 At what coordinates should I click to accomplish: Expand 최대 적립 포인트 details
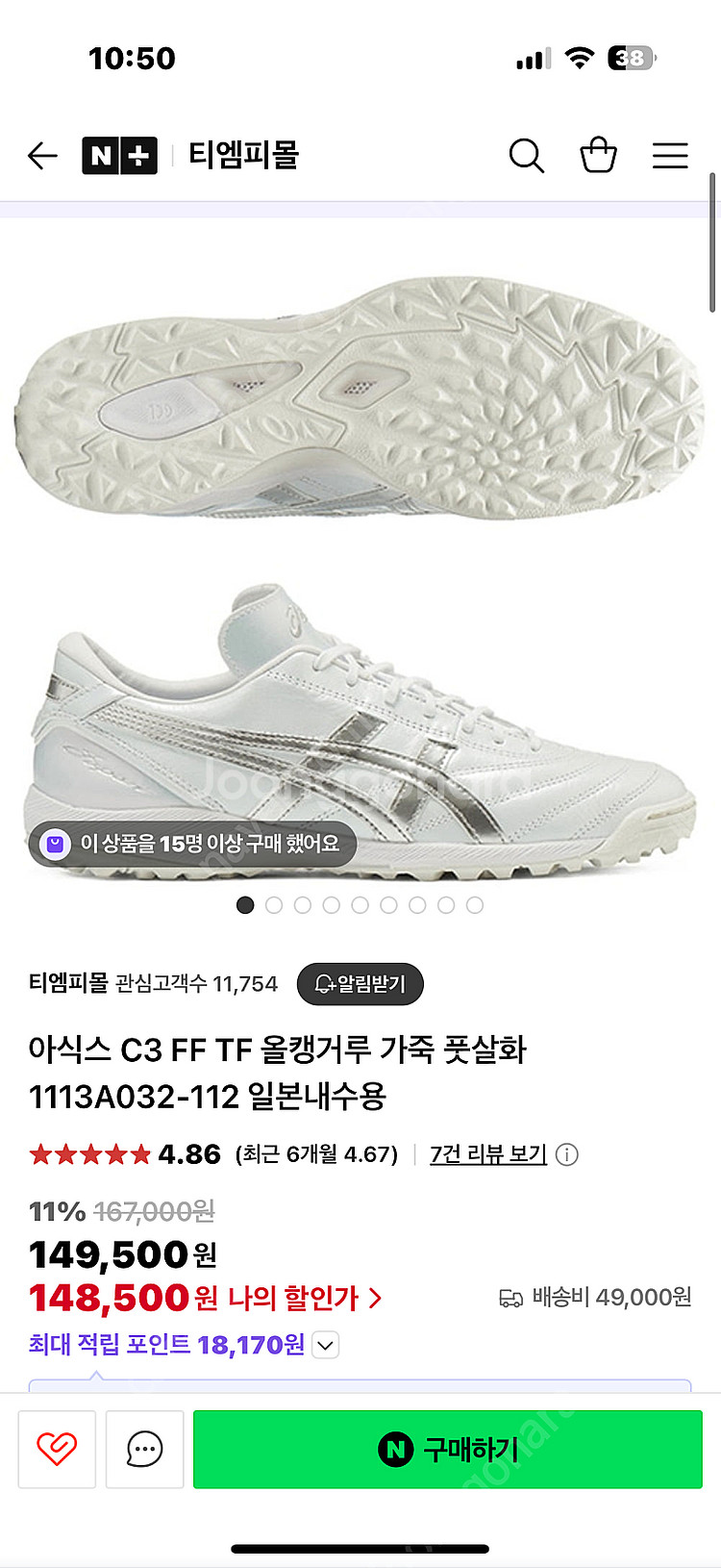pyautogui.click(x=326, y=1345)
